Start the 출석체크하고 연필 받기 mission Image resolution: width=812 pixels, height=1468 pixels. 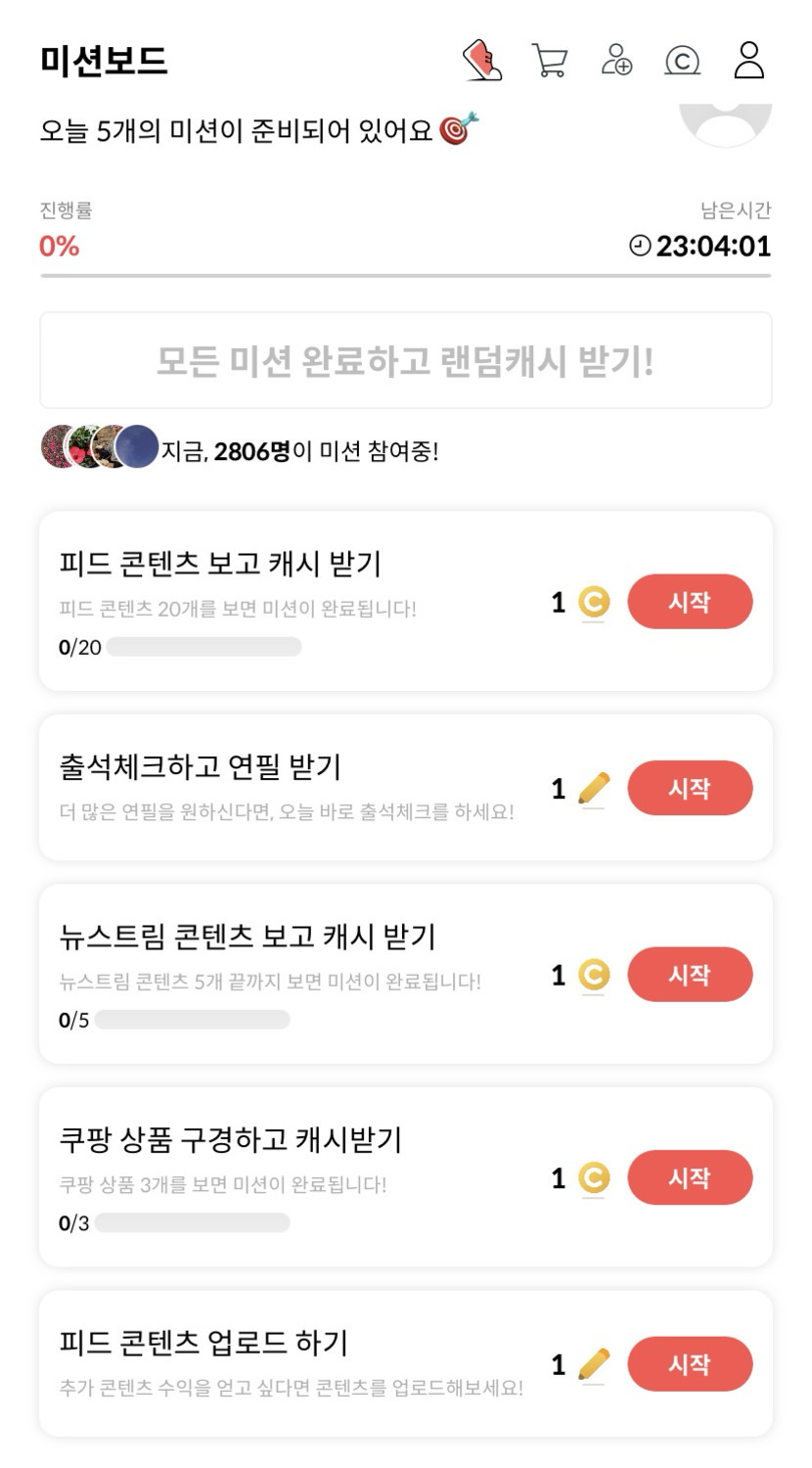690,788
